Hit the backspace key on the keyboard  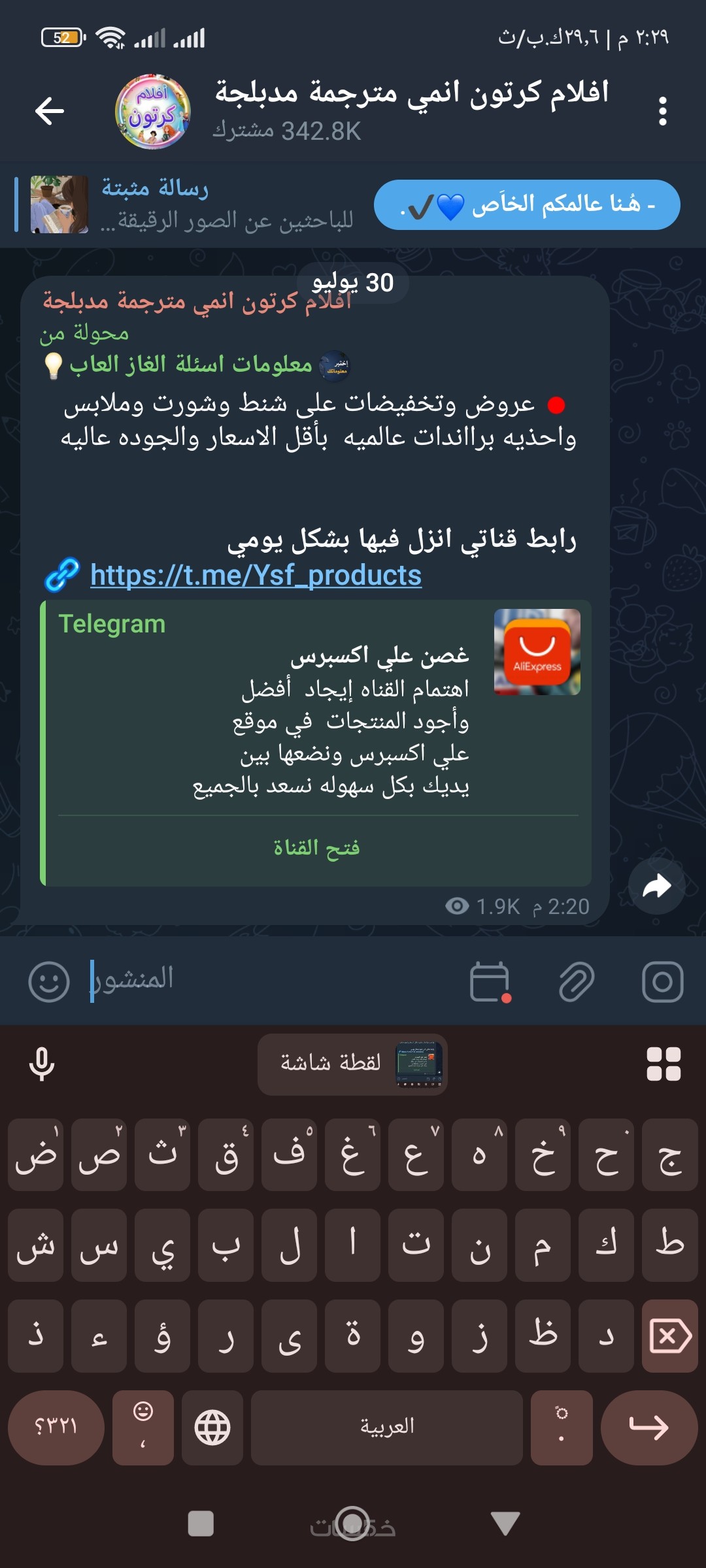[670, 1335]
